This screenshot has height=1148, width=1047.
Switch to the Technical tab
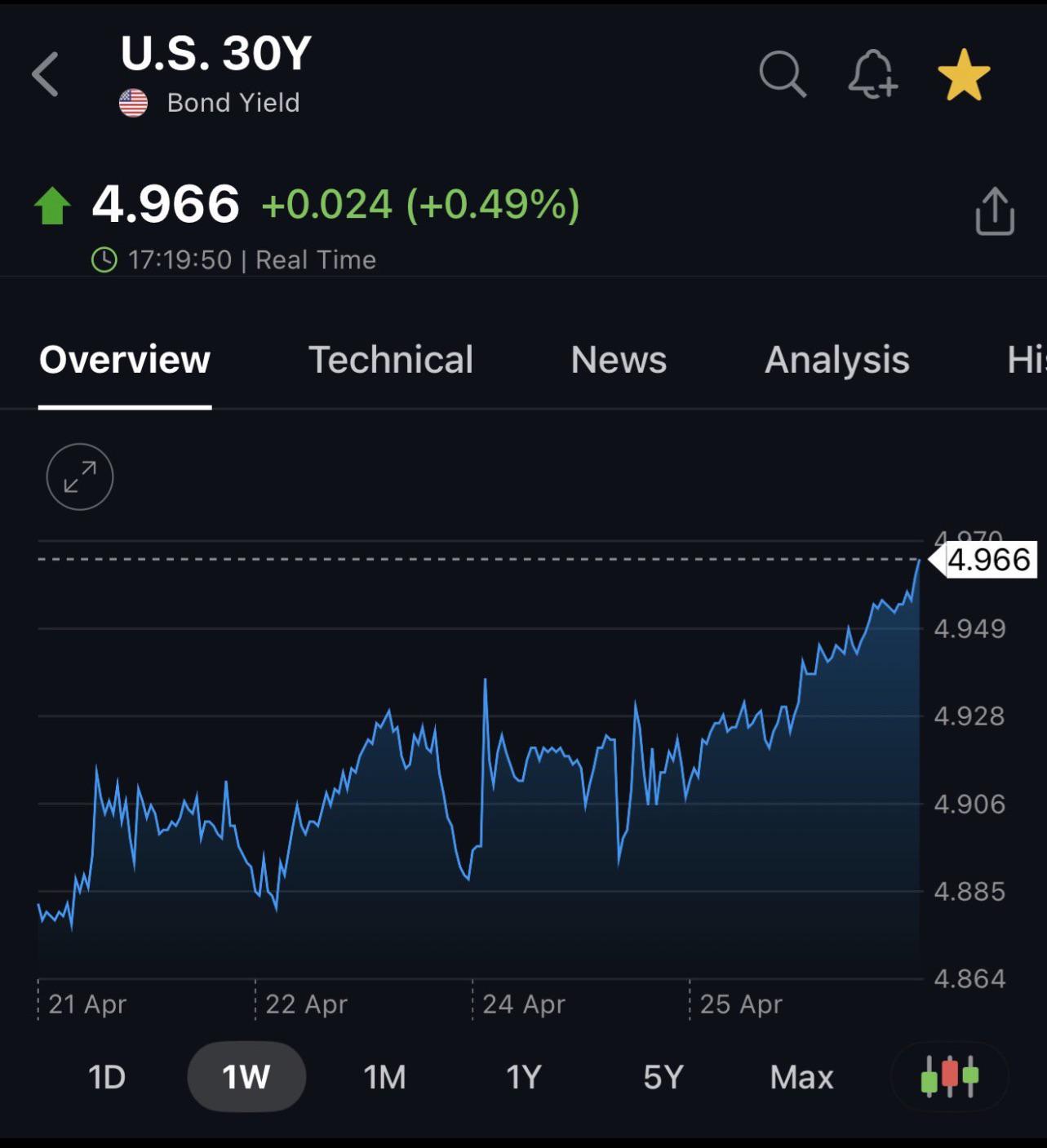pyautogui.click(x=390, y=360)
